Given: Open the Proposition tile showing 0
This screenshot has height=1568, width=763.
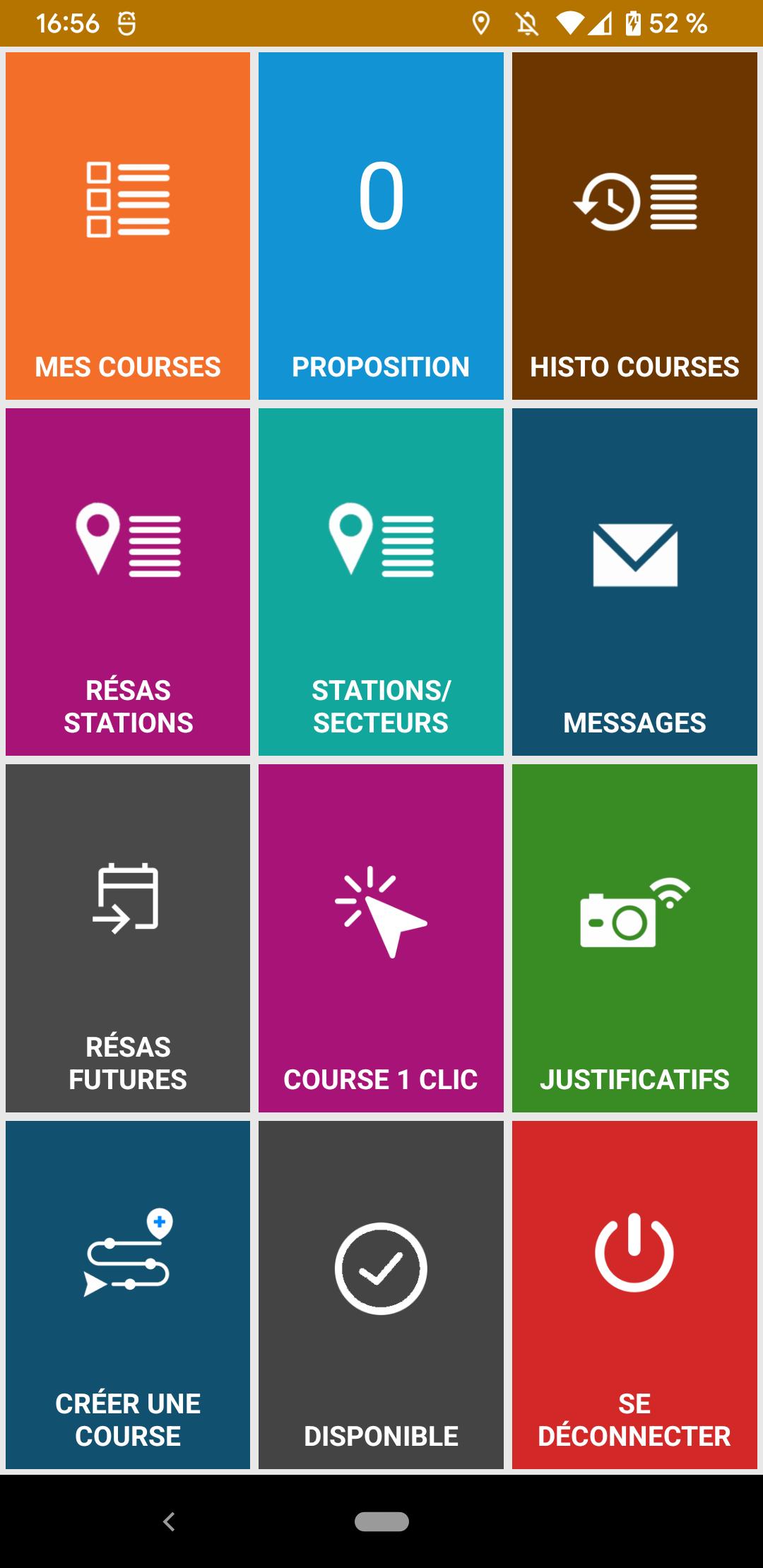Looking at the screenshot, I should (381, 226).
